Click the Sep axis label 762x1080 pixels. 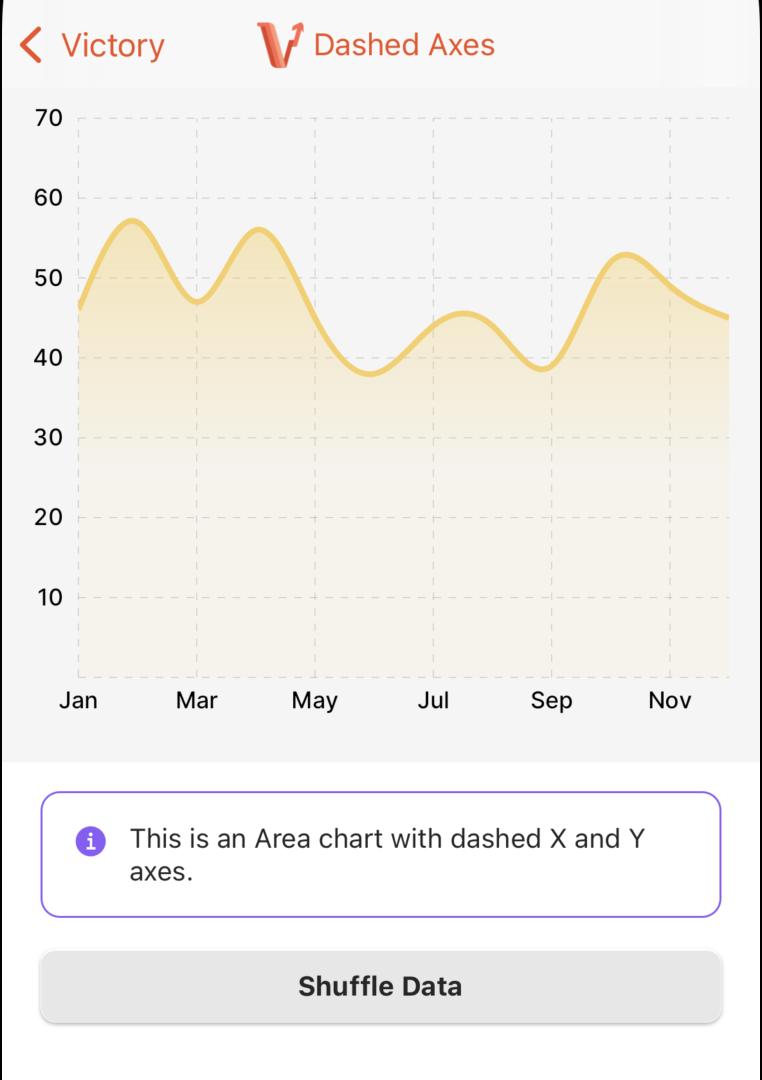551,700
